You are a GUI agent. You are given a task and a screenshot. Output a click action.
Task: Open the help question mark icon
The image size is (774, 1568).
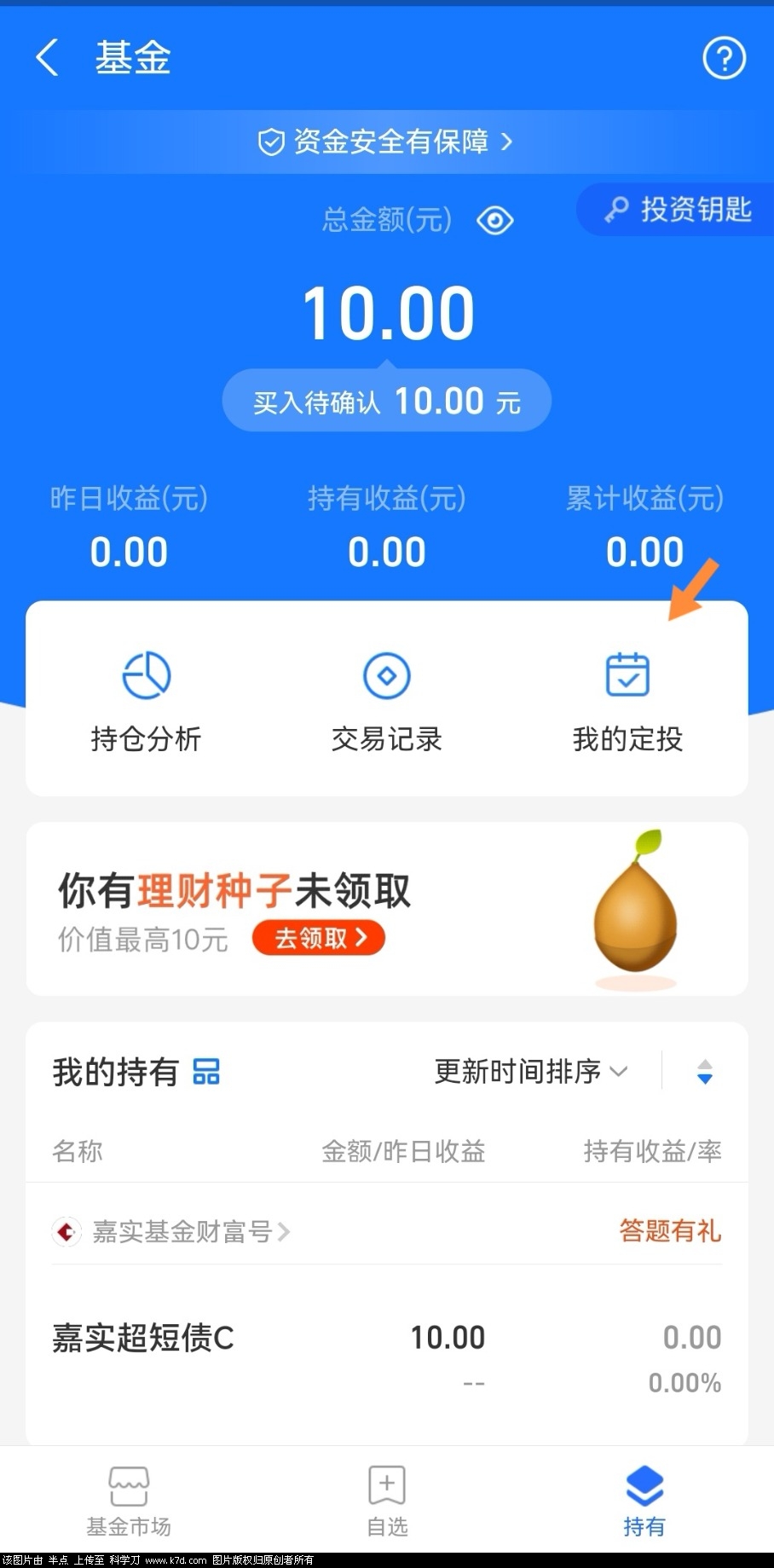point(724,58)
